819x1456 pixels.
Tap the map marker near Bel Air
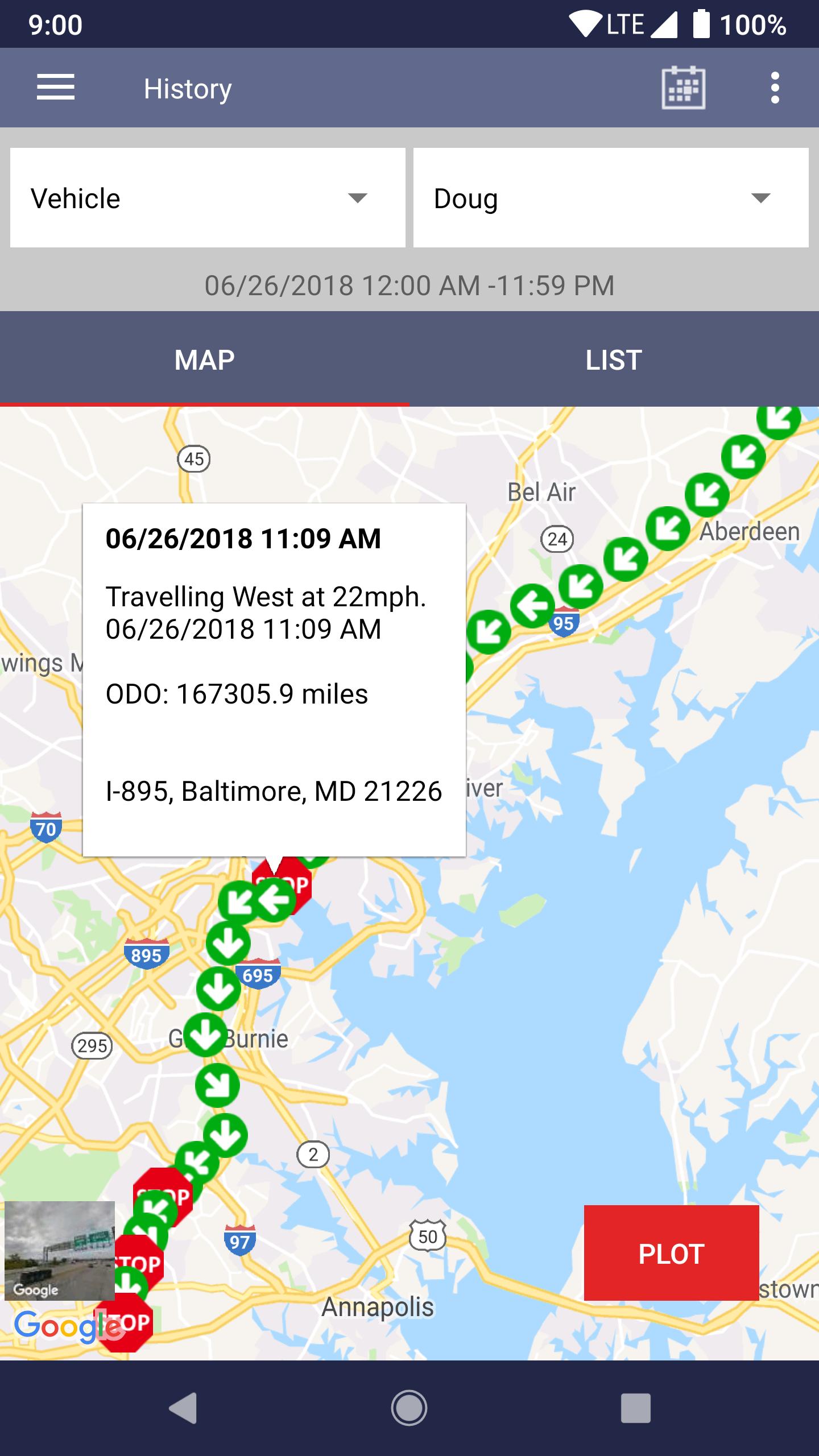click(581, 586)
